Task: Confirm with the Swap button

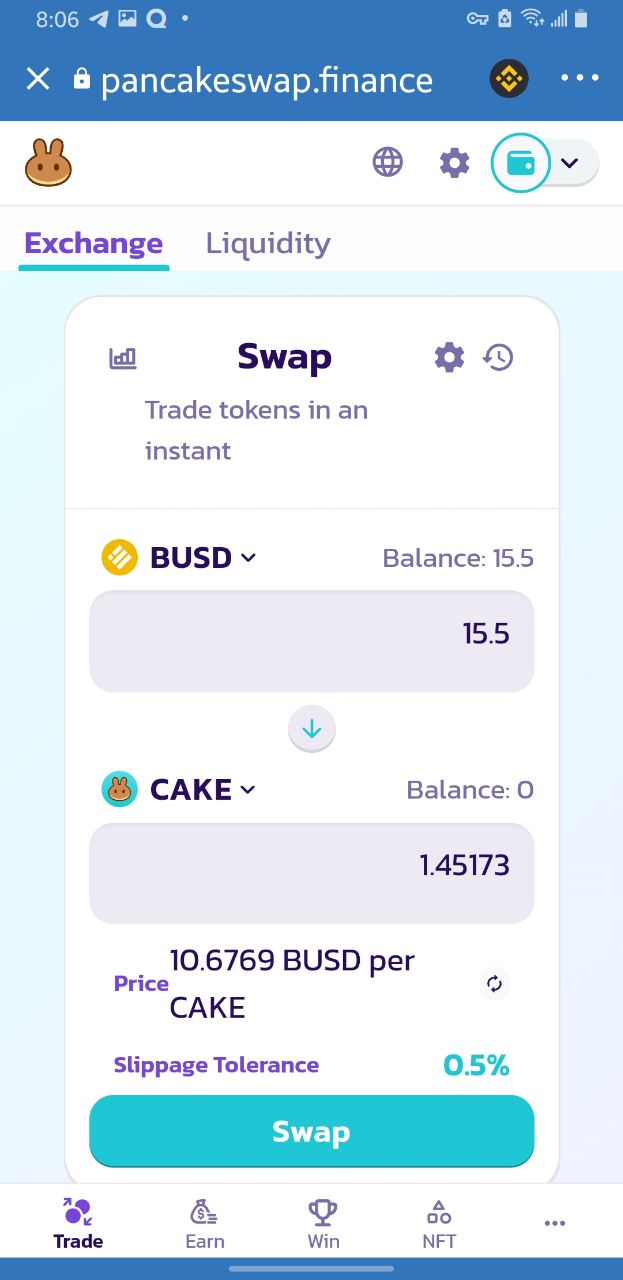Action: click(311, 1132)
